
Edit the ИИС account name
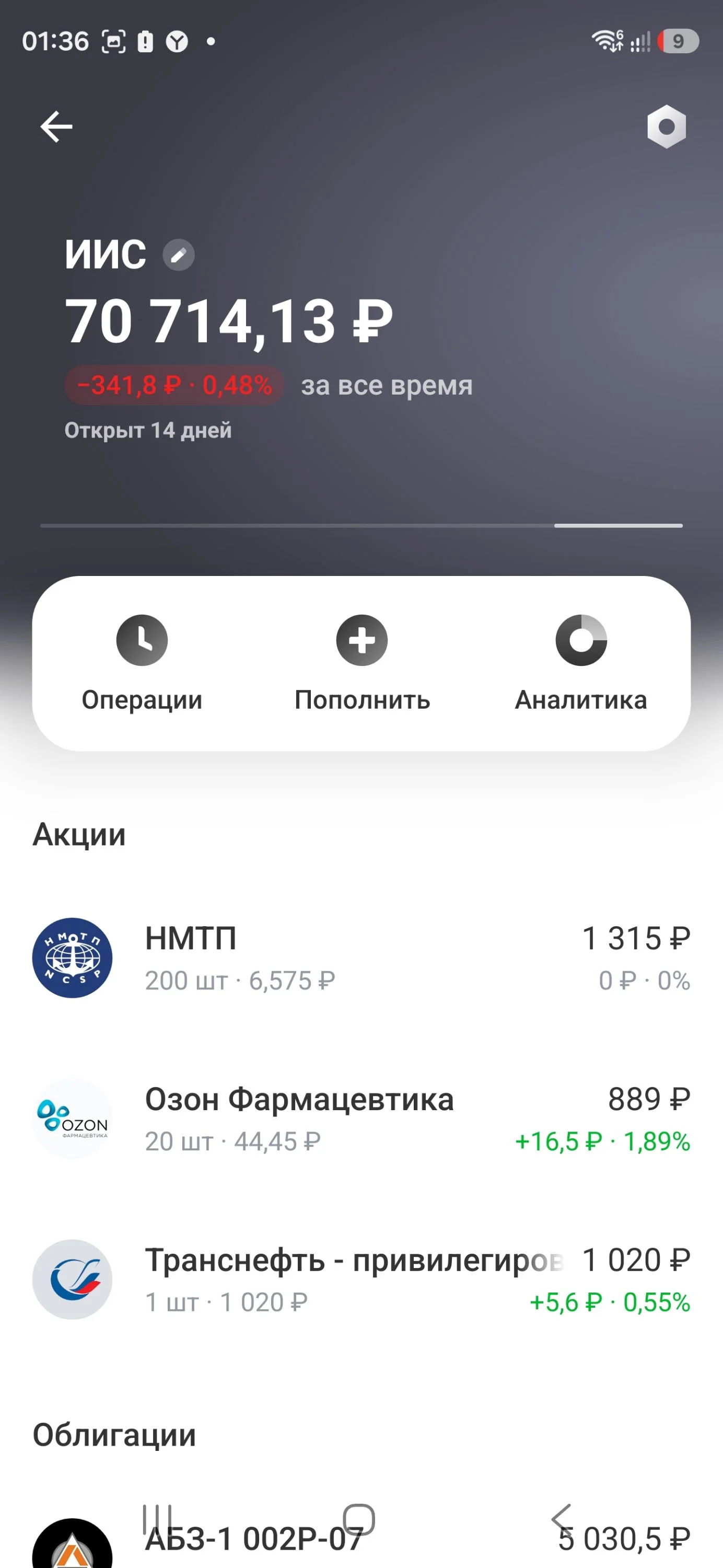point(178,255)
